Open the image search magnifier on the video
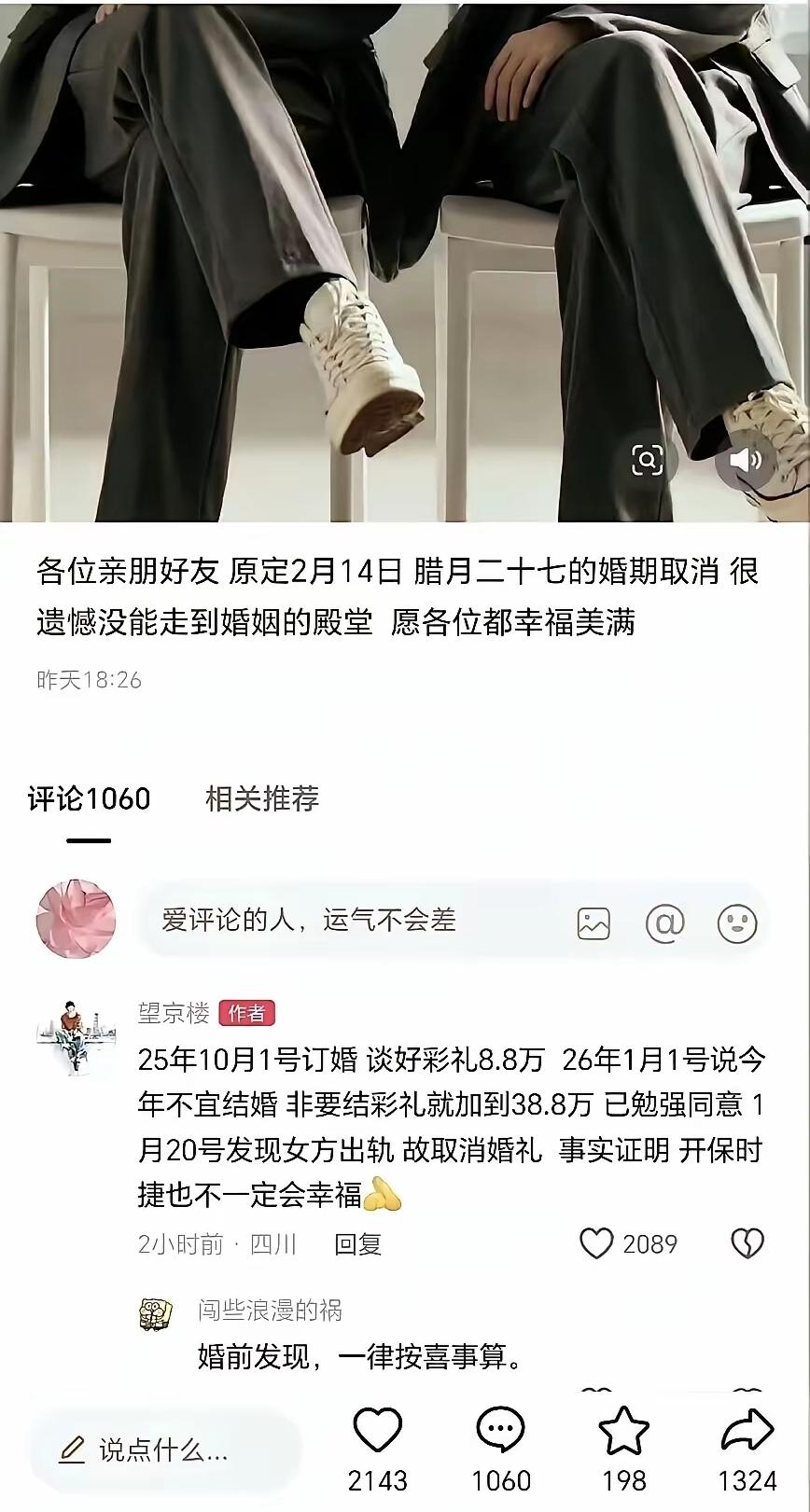 point(649,460)
